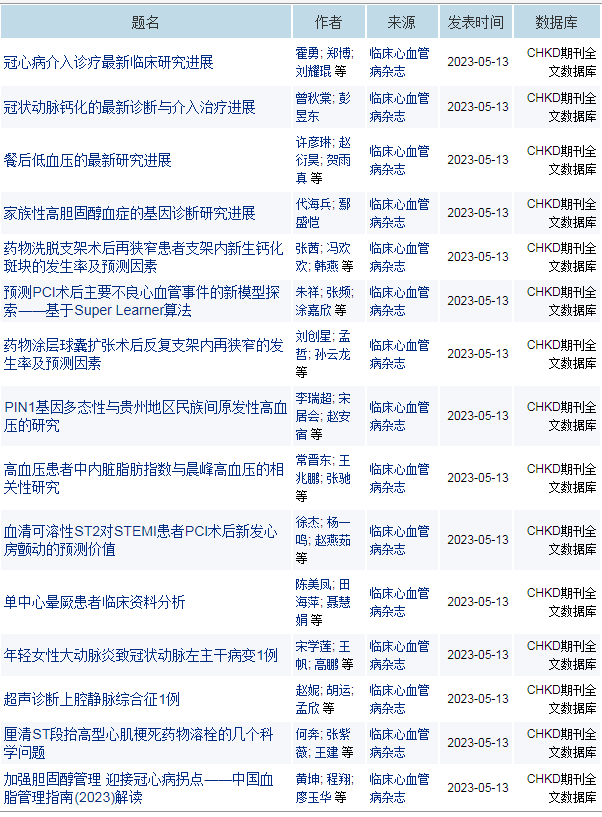This screenshot has width=602, height=817.
Task: View 单中心晕厥患者临床资料分析
Action: tap(94, 602)
